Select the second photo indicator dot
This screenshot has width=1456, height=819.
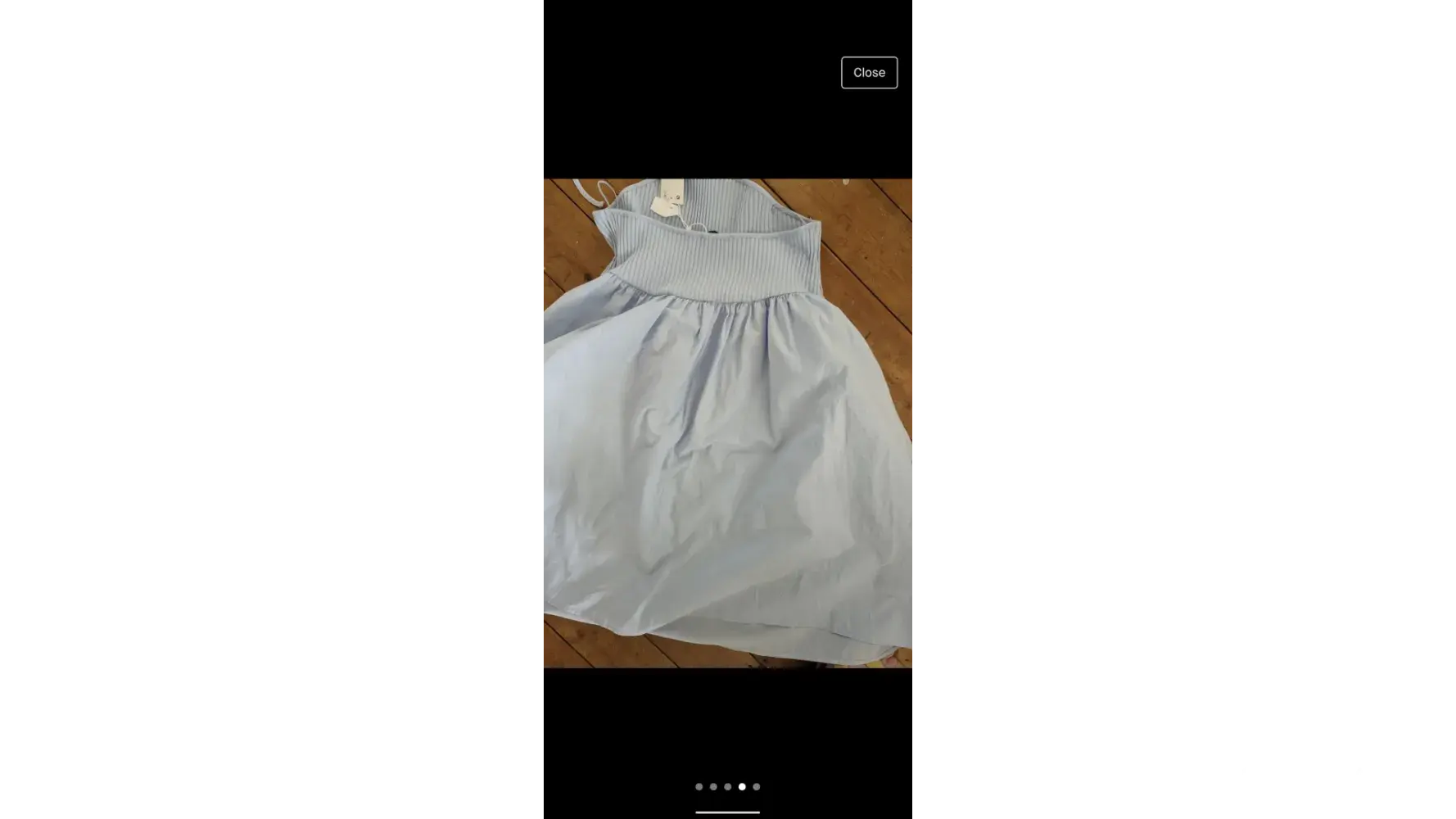(713, 786)
